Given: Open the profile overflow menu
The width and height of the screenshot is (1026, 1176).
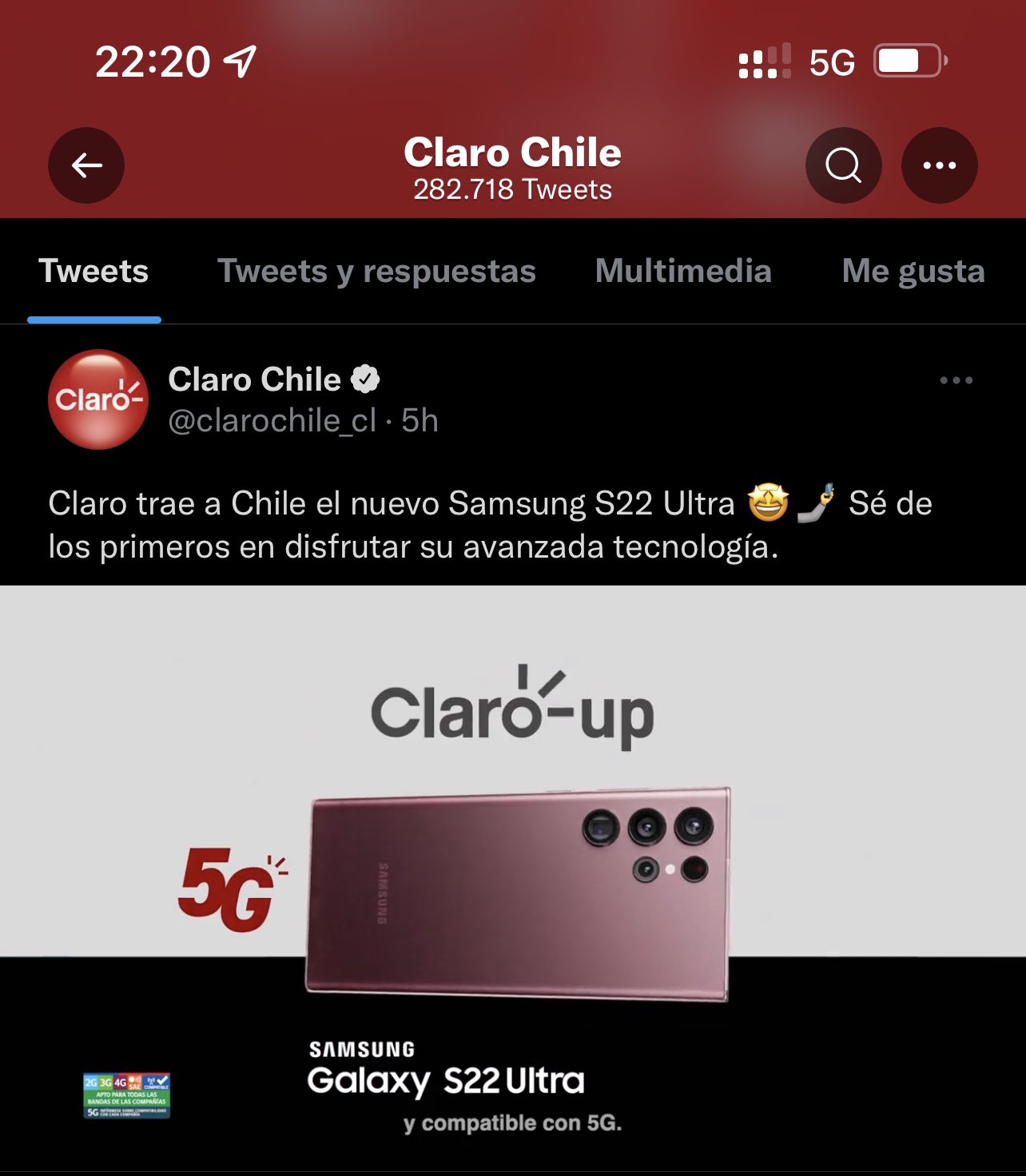Looking at the screenshot, I should coord(939,165).
